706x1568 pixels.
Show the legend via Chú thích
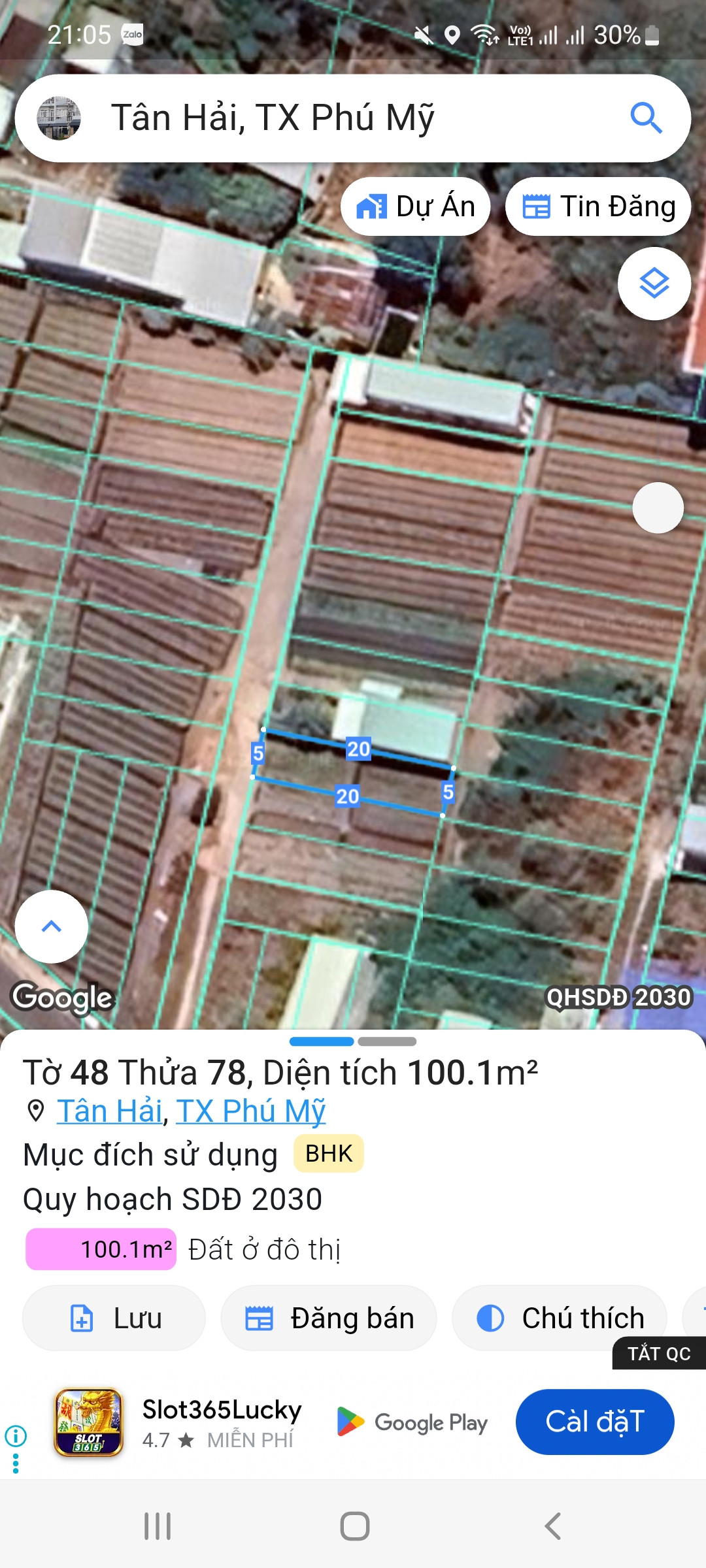(560, 1318)
